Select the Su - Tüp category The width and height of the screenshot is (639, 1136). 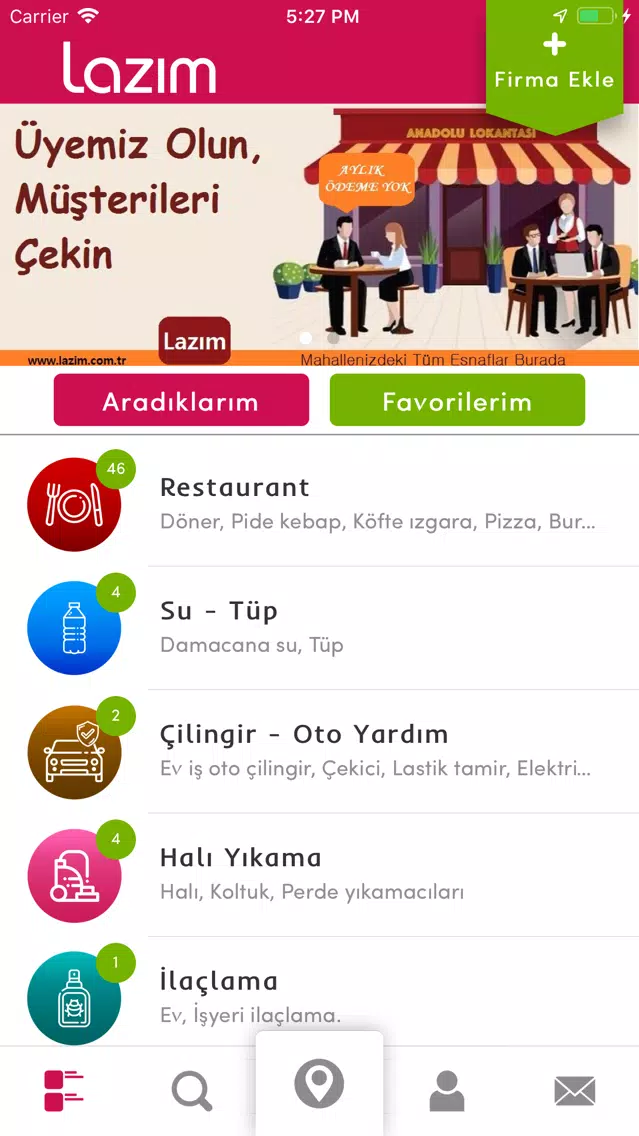tap(320, 628)
